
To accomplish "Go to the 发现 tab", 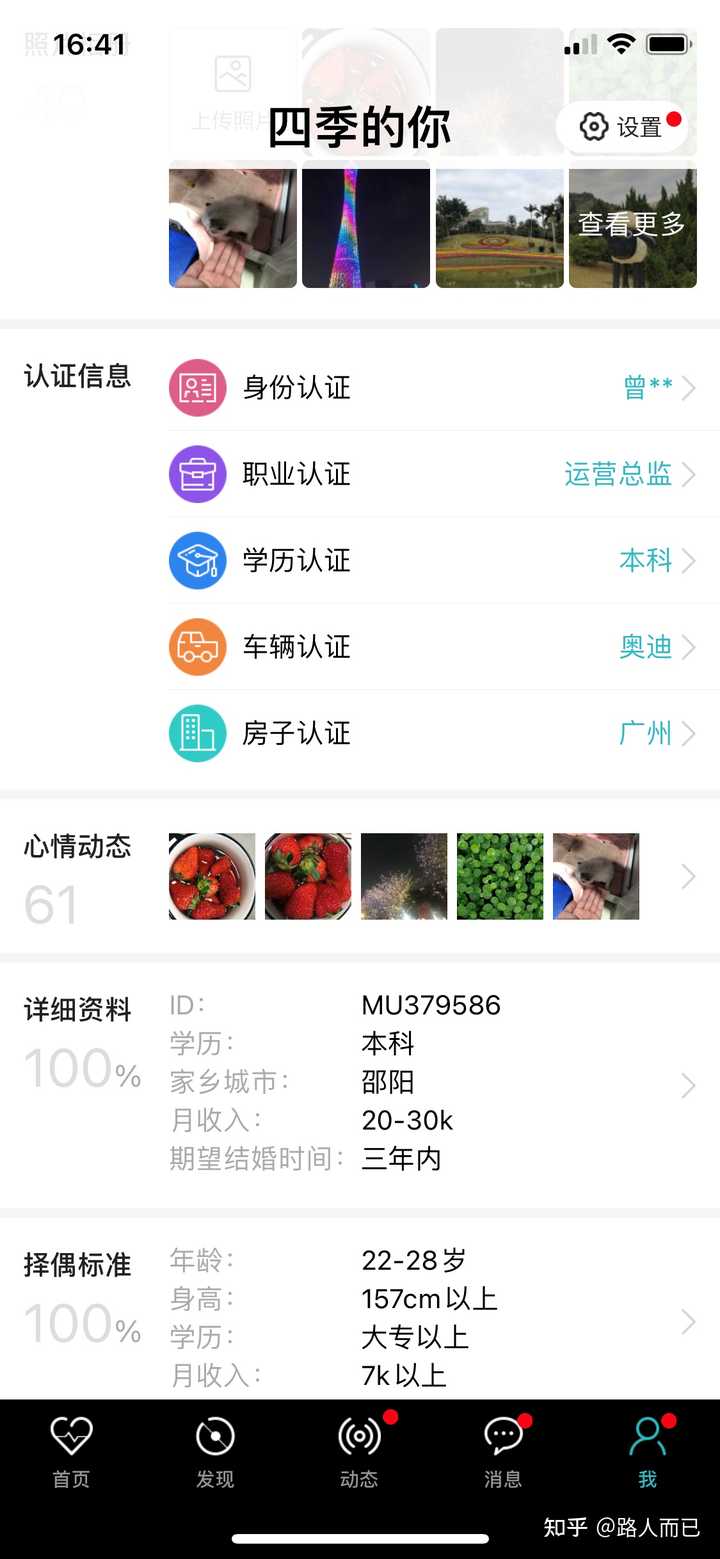I will point(215,1450).
